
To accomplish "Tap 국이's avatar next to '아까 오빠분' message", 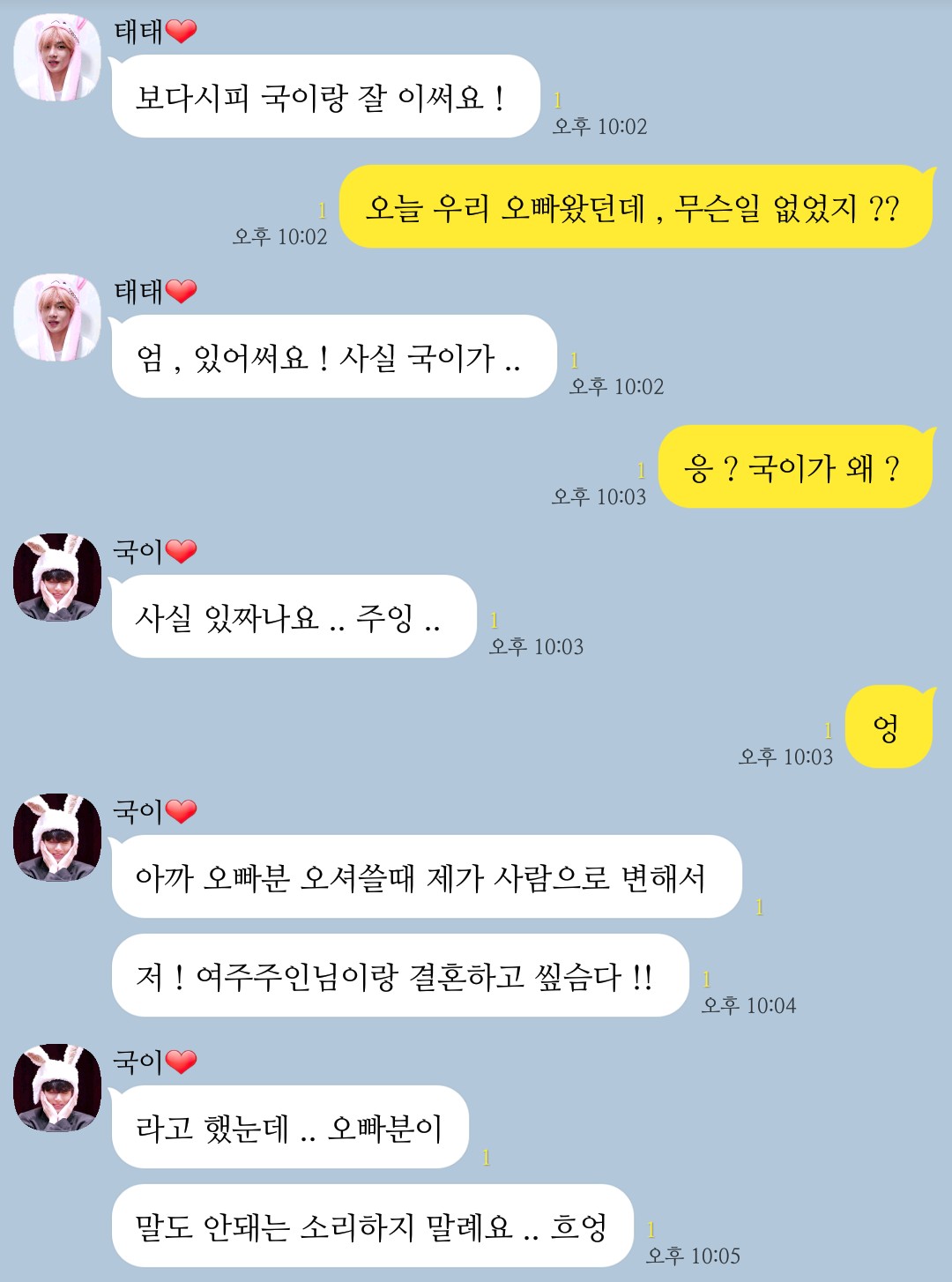I will tap(57, 838).
